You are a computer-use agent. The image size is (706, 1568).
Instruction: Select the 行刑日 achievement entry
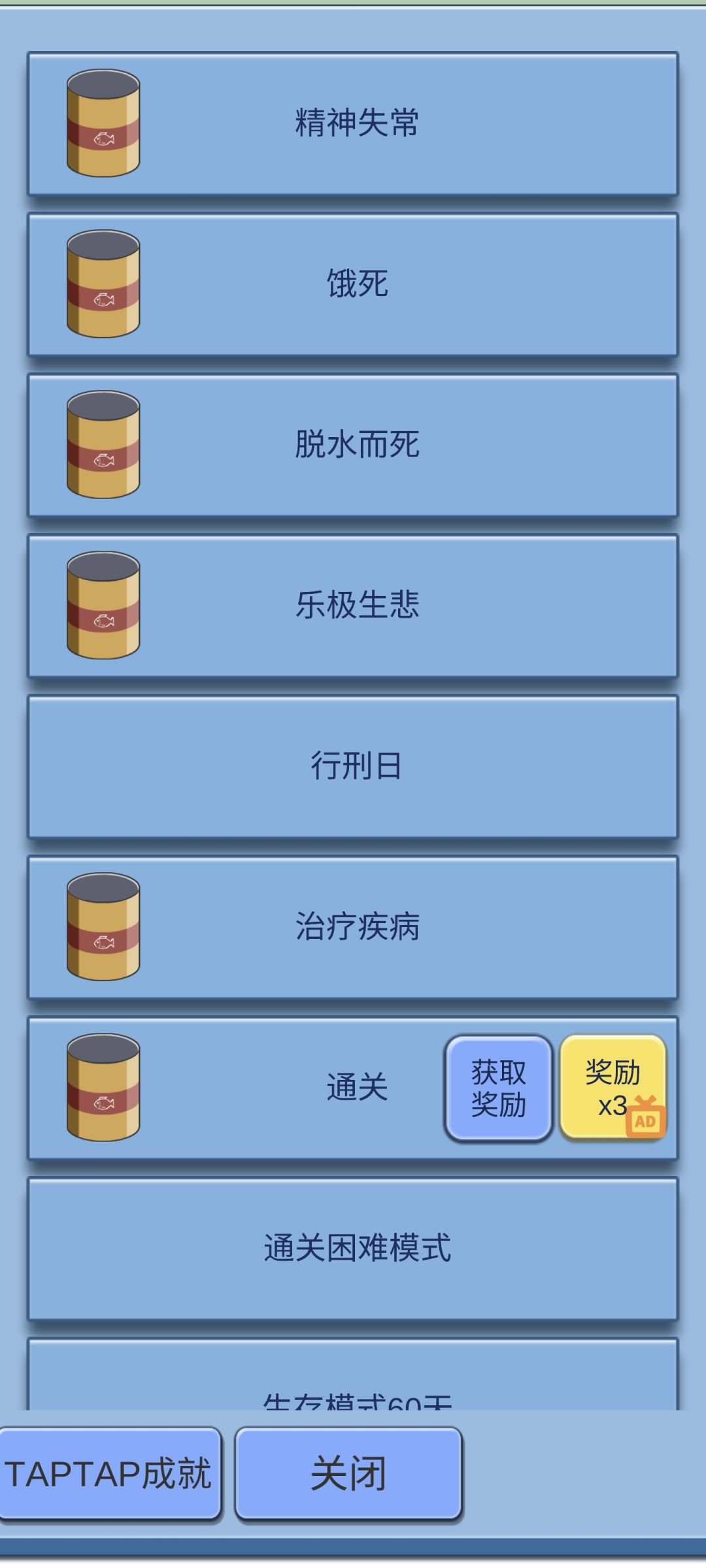point(353,770)
